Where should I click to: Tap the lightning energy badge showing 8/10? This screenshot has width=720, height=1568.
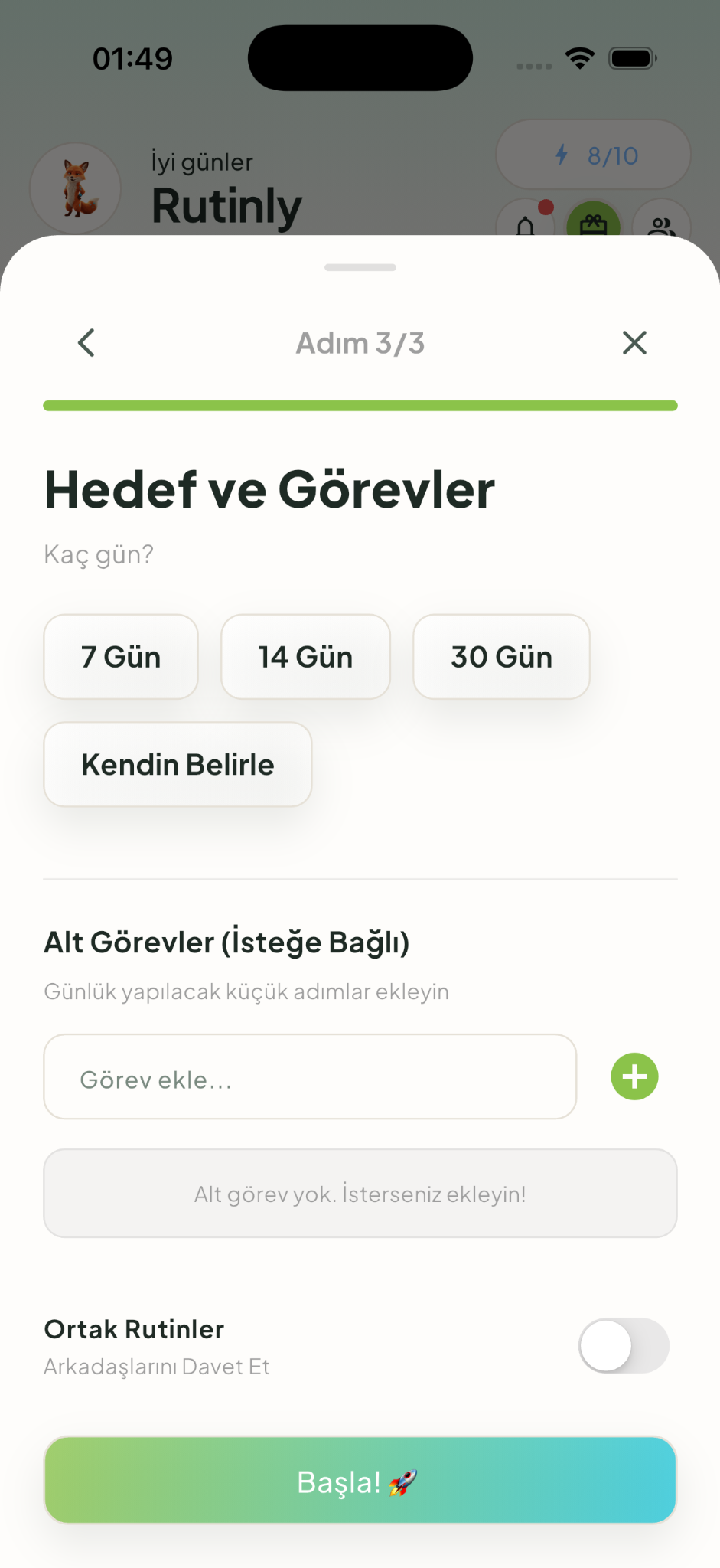click(593, 154)
